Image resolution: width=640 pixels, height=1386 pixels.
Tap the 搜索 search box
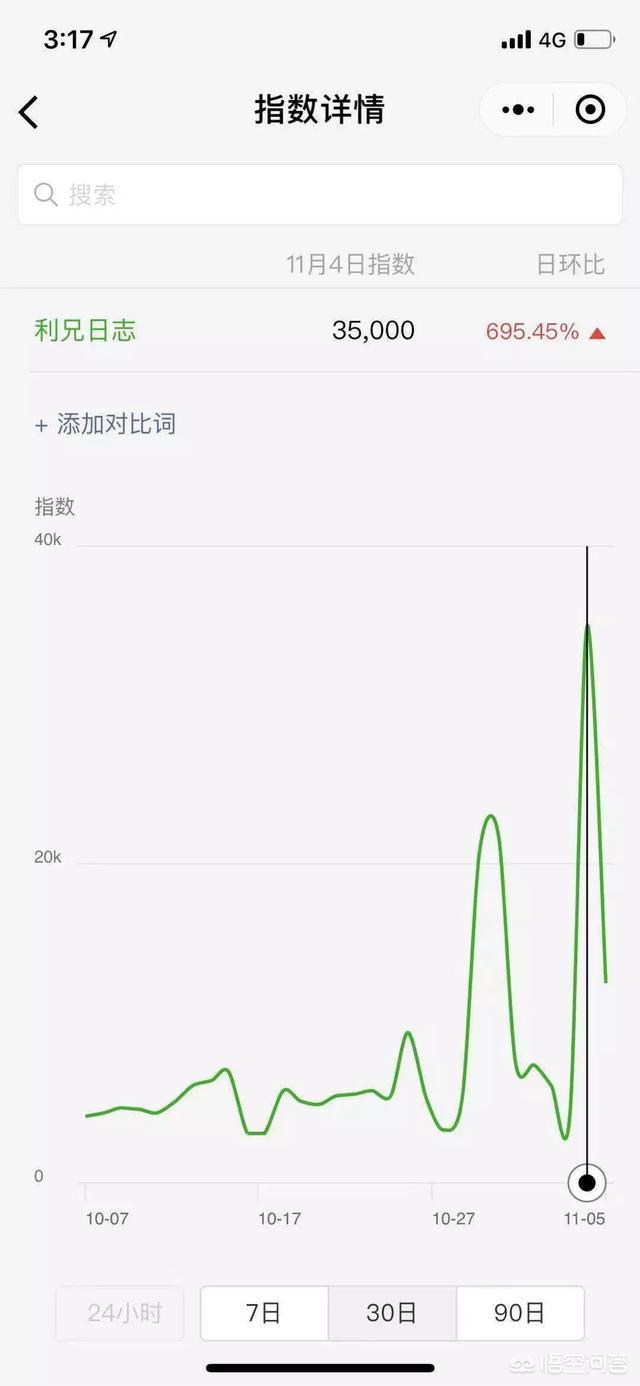[320, 195]
